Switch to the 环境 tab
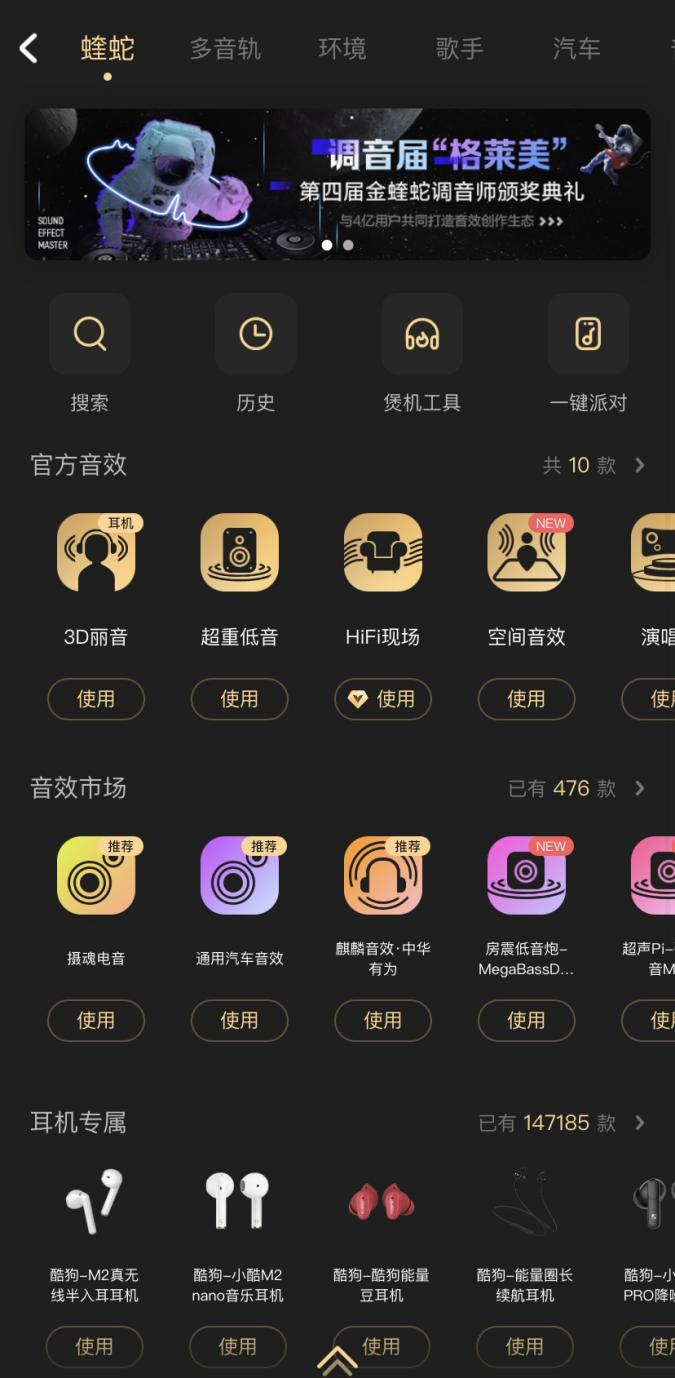675x1378 pixels. (x=342, y=48)
